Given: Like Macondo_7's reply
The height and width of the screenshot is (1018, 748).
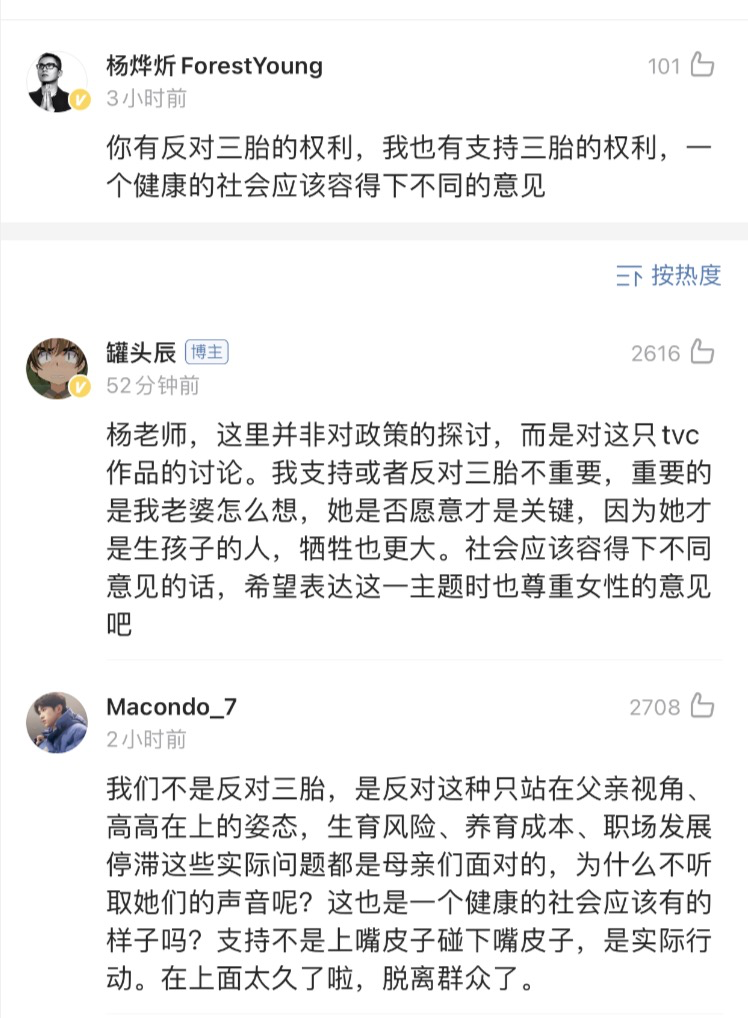Looking at the screenshot, I should coord(701,707).
